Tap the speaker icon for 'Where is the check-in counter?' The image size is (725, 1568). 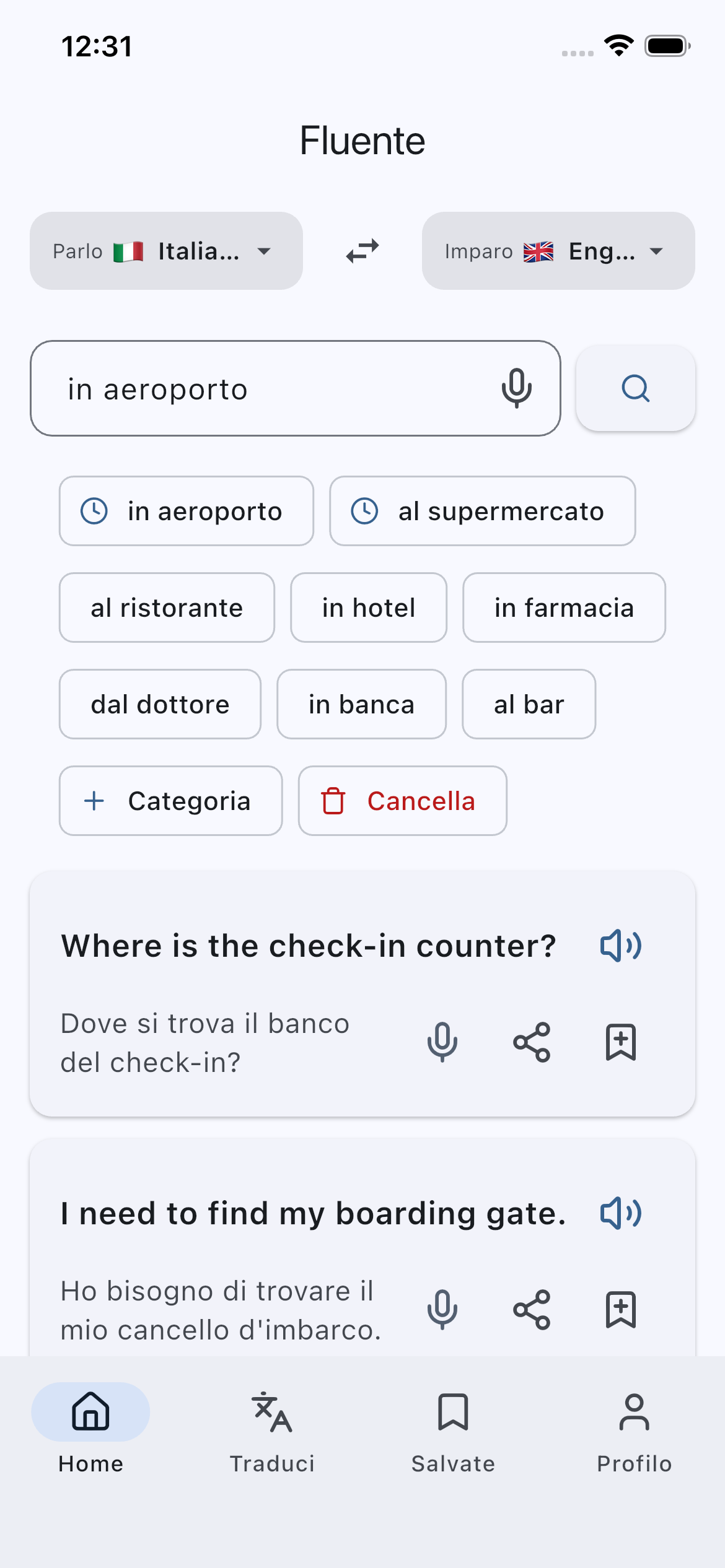pos(619,945)
